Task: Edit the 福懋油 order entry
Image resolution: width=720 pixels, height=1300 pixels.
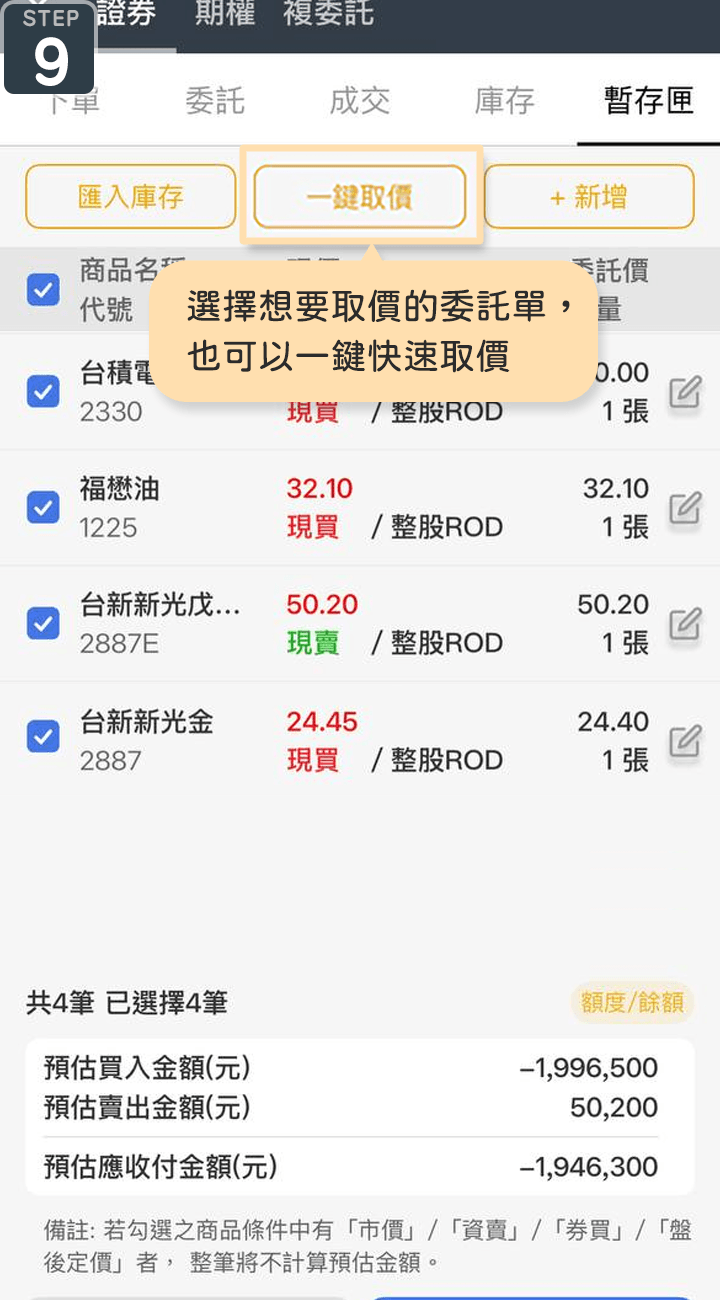Action: 685,508
